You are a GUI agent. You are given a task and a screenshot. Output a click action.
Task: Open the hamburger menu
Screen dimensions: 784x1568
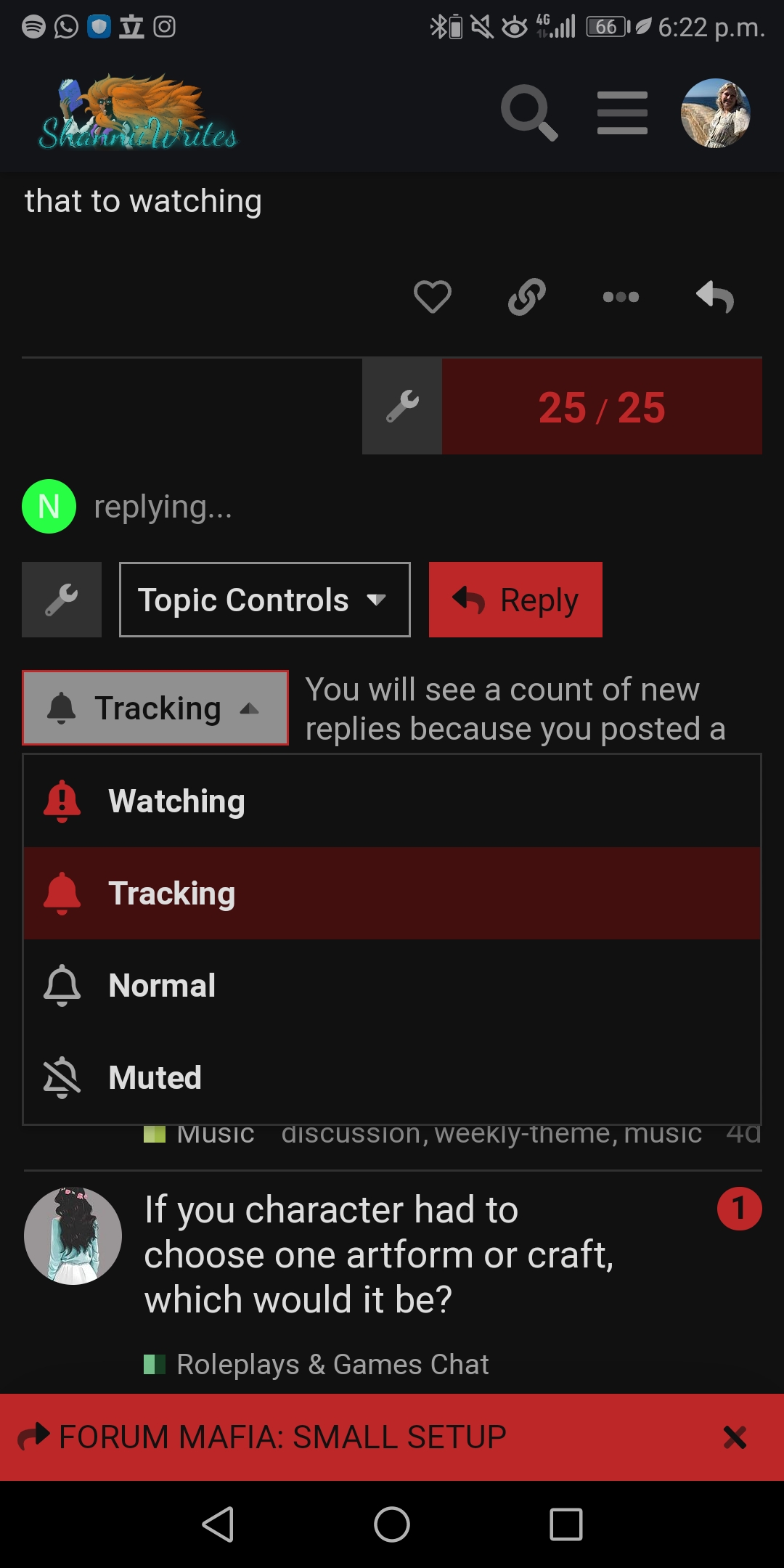pyautogui.click(x=622, y=113)
